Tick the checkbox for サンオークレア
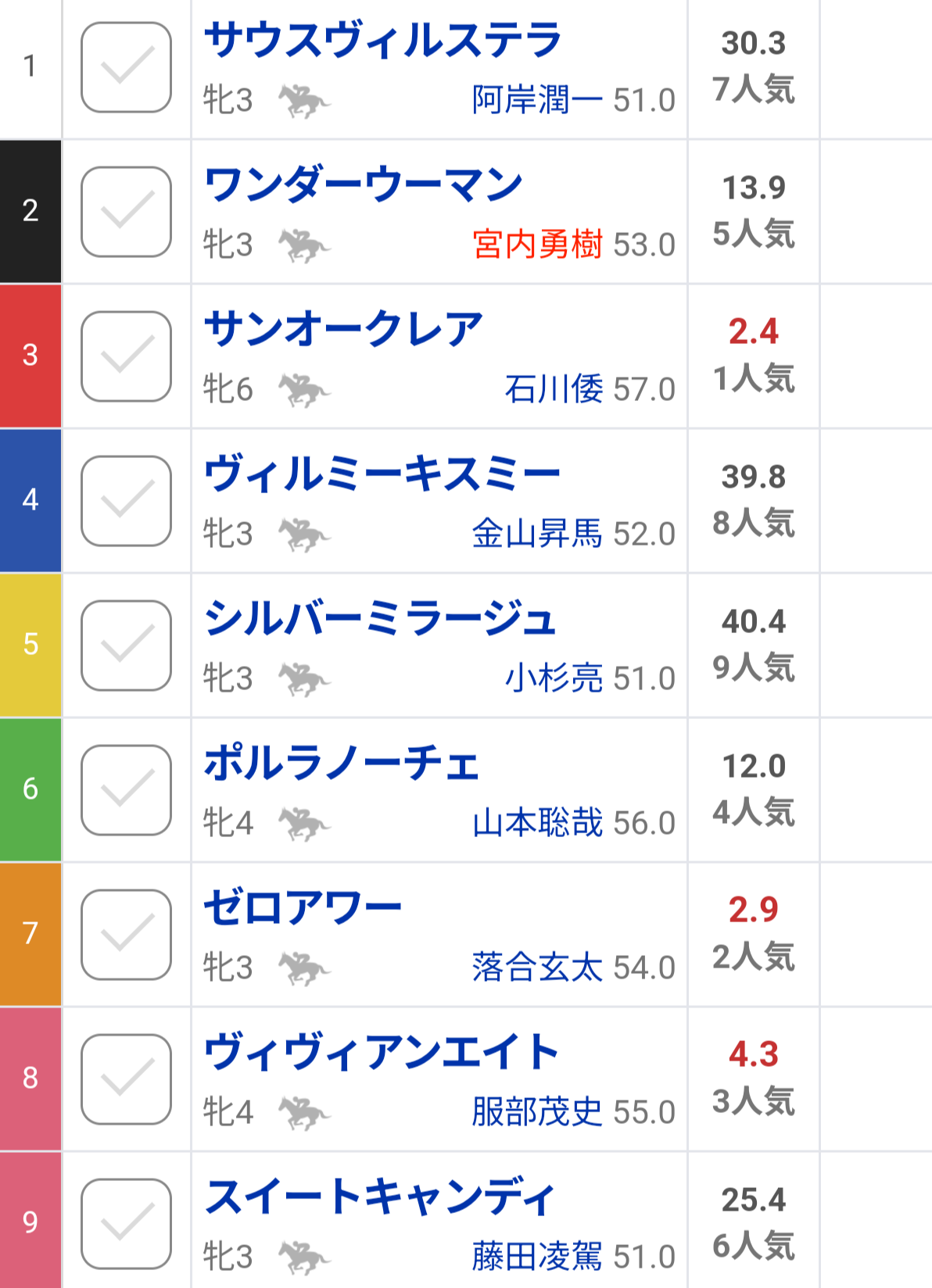 [126, 356]
